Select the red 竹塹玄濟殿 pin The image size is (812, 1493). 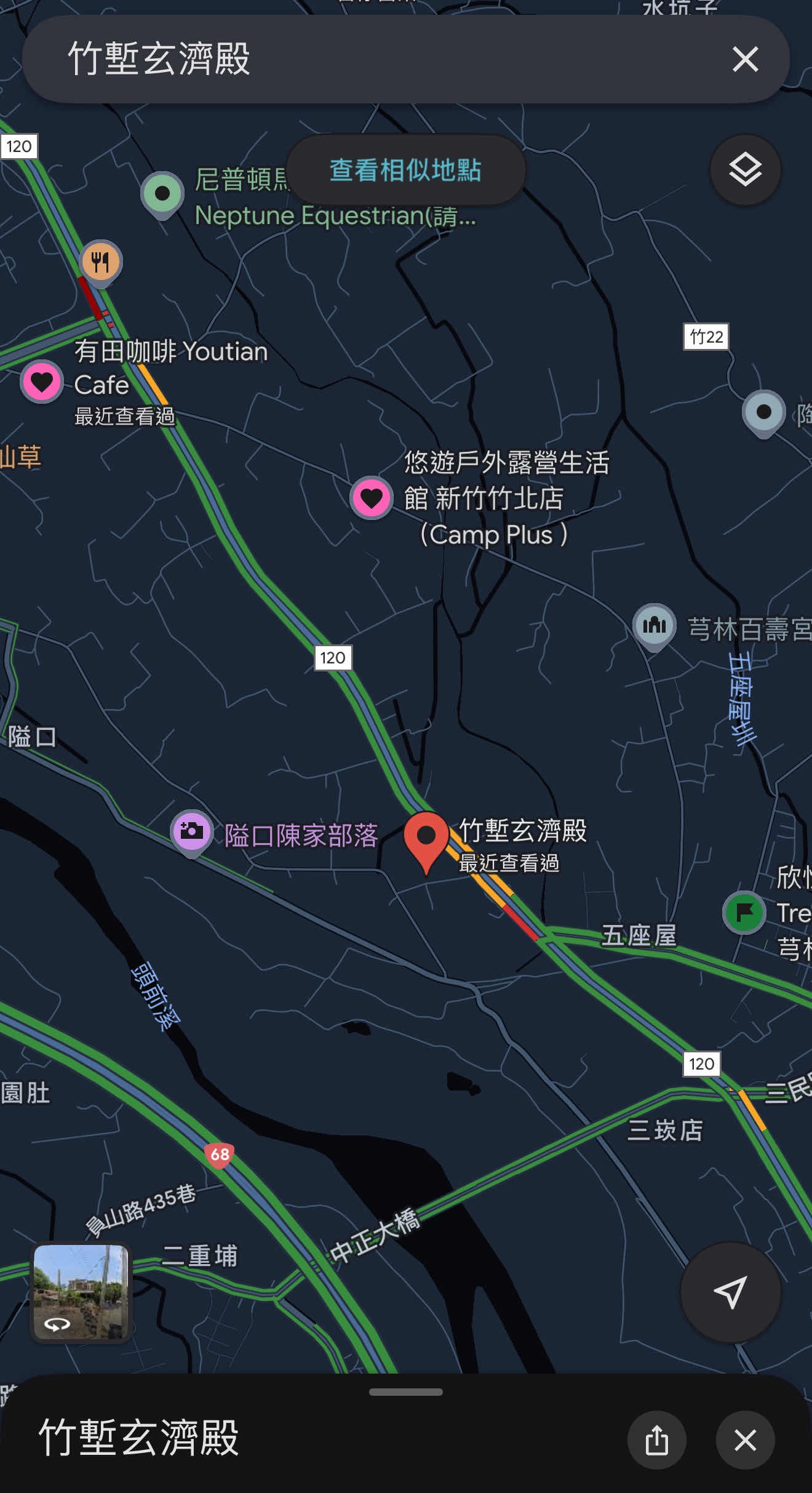pyautogui.click(x=426, y=838)
